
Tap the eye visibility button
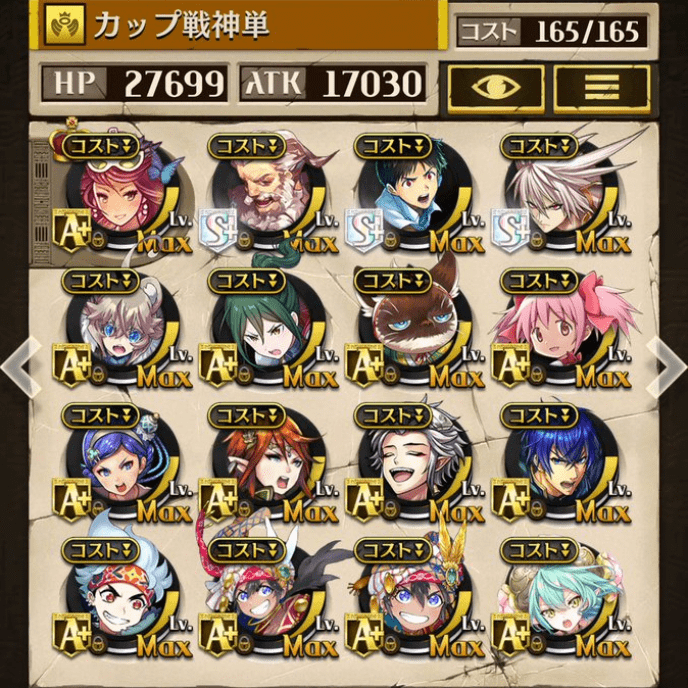[495, 87]
